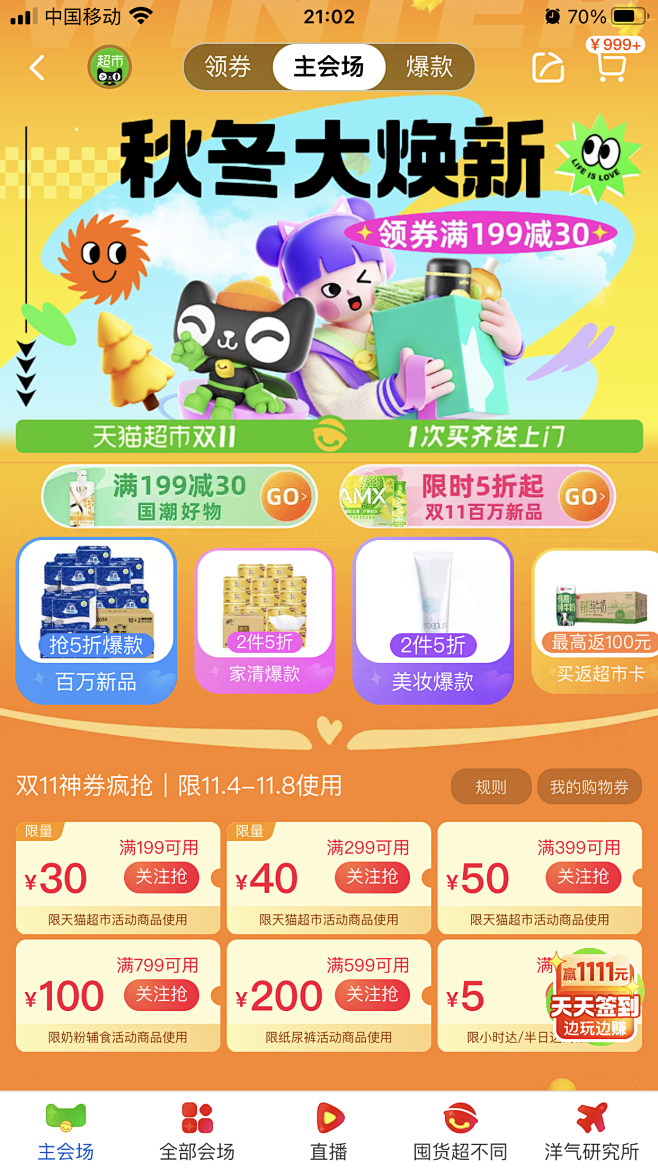View coupon rules via 规则
This screenshot has height=1170, width=658.
[490, 787]
